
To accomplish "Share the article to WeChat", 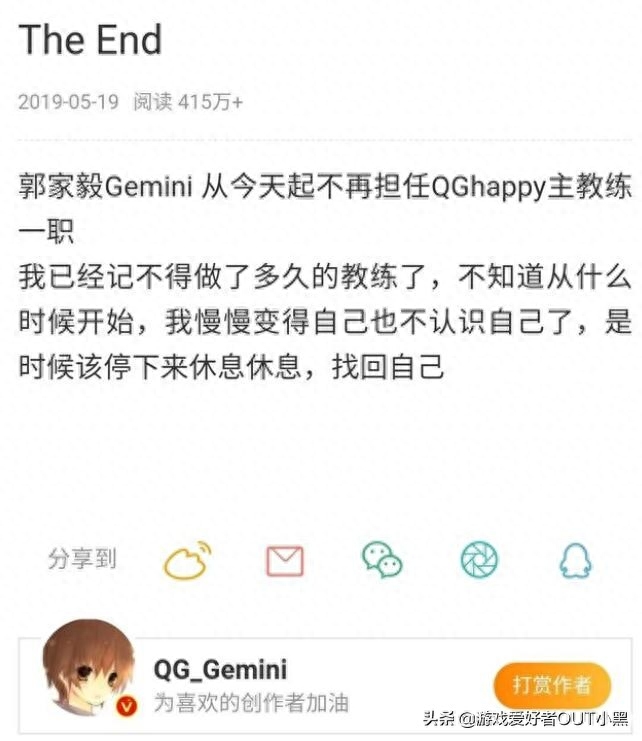I will pyautogui.click(x=382, y=560).
